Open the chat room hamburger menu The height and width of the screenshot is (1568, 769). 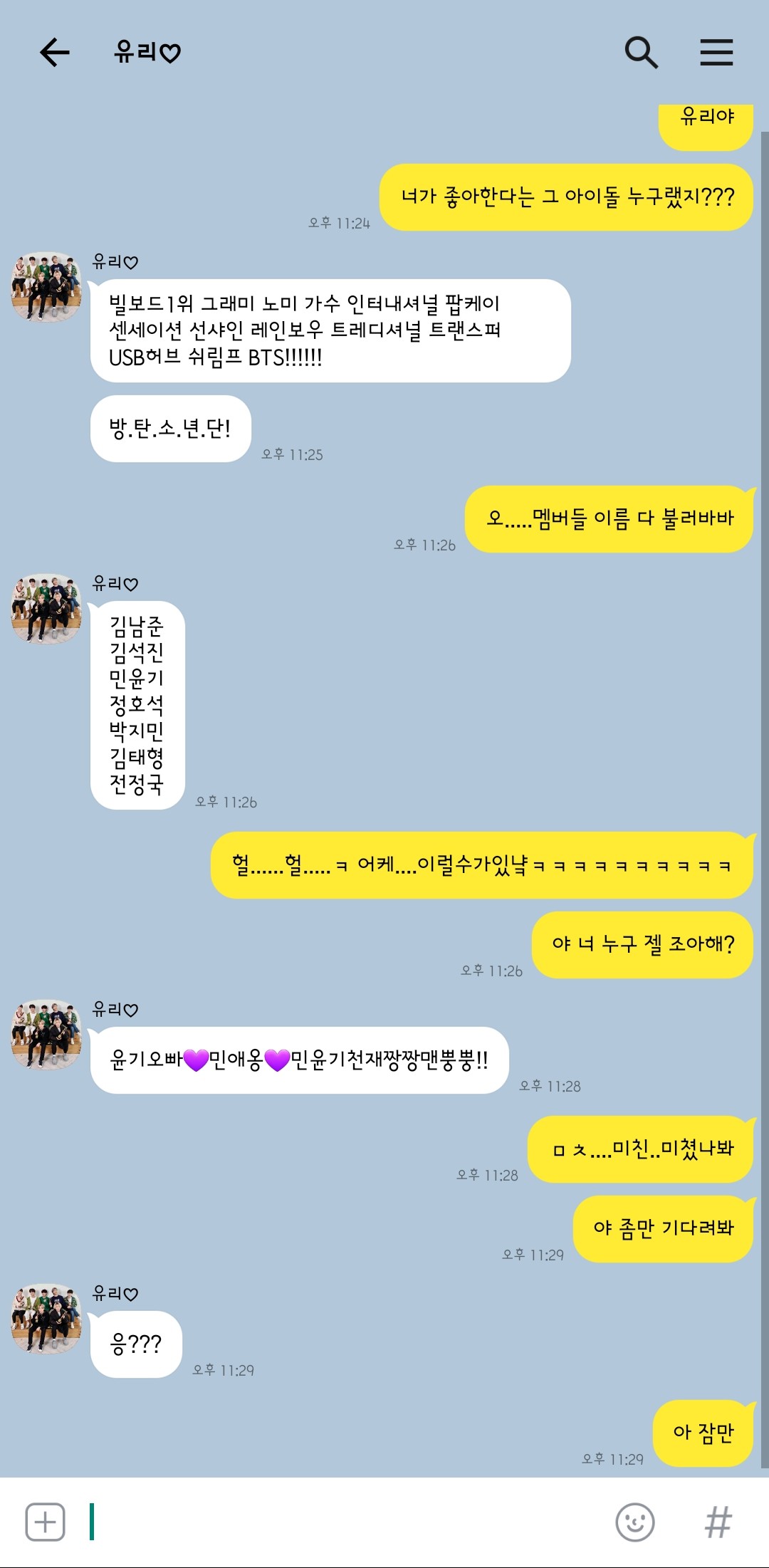716,53
